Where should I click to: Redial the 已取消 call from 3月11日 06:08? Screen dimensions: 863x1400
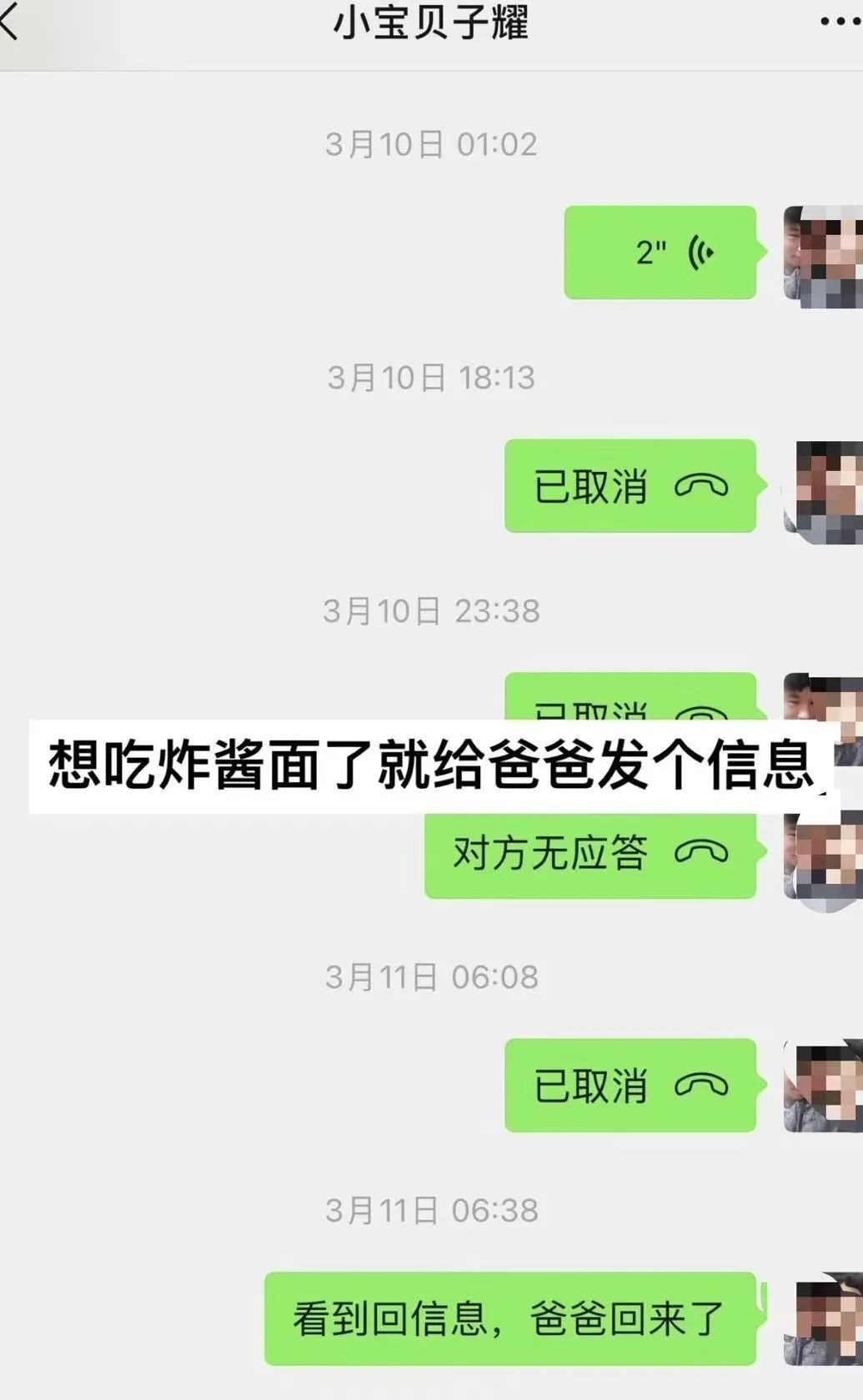(x=630, y=1086)
